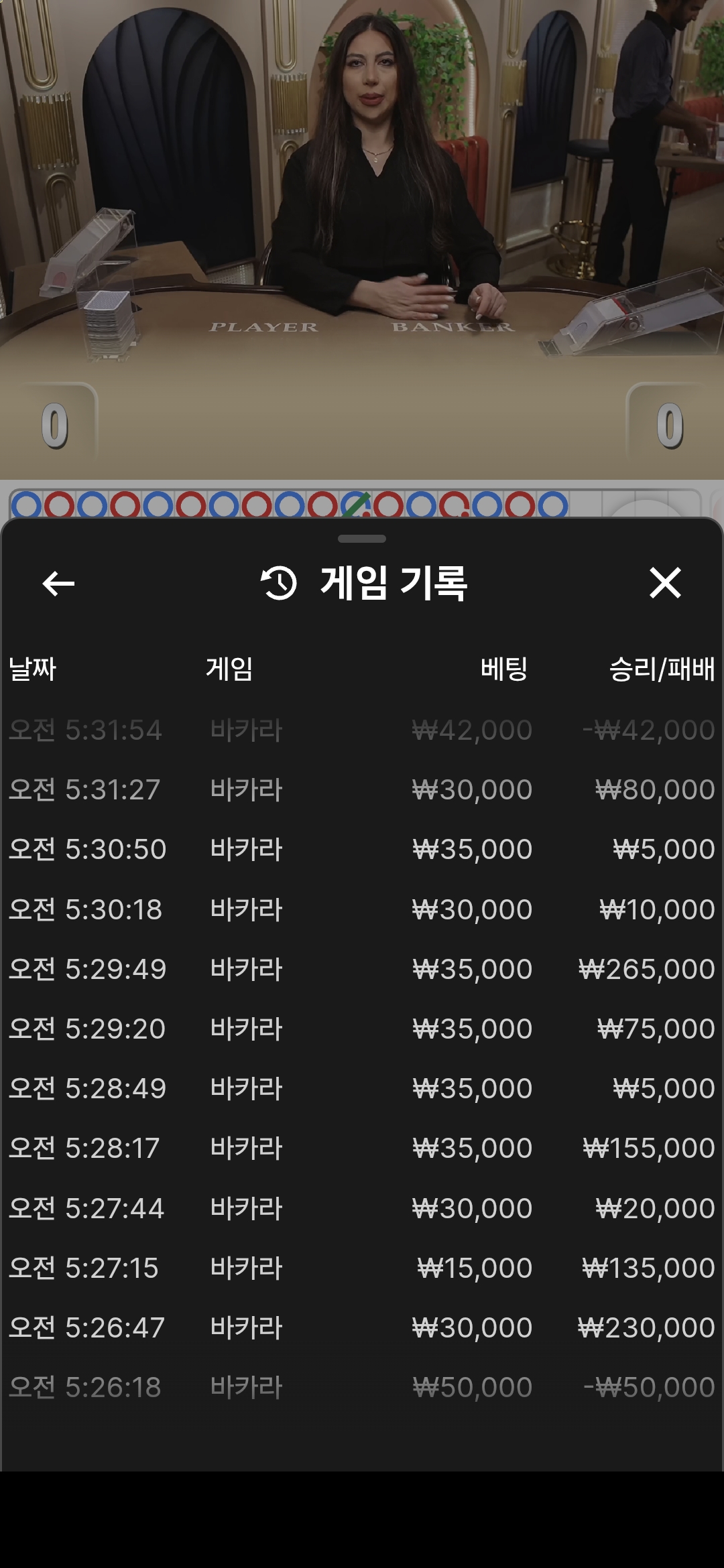Open the 5:26:18 record with ₩50,000 loss
This screenshot has height=1568, width=724.
tap(362, 1387)
